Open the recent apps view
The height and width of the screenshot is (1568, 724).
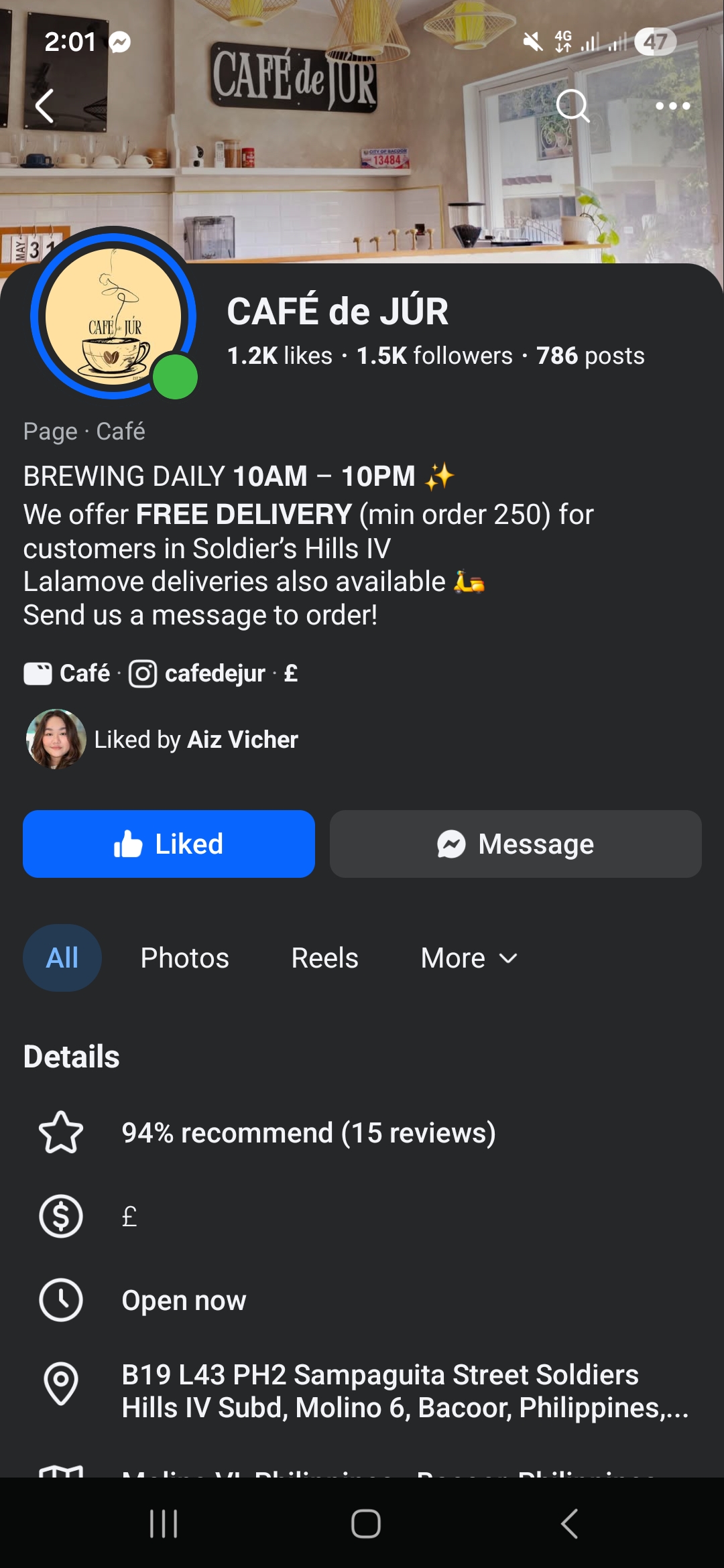pyautogui.click(x=164, y=1524)
